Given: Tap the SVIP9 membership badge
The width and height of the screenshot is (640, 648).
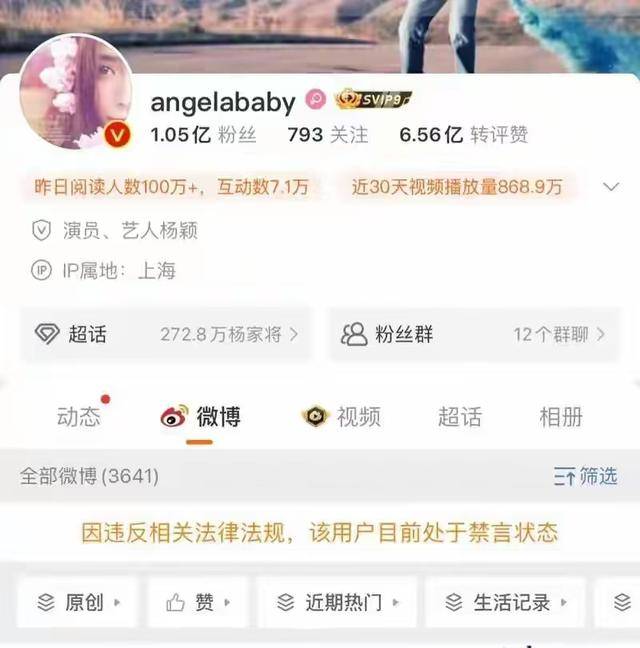Looking at the screenshot, I should point(374,100).
